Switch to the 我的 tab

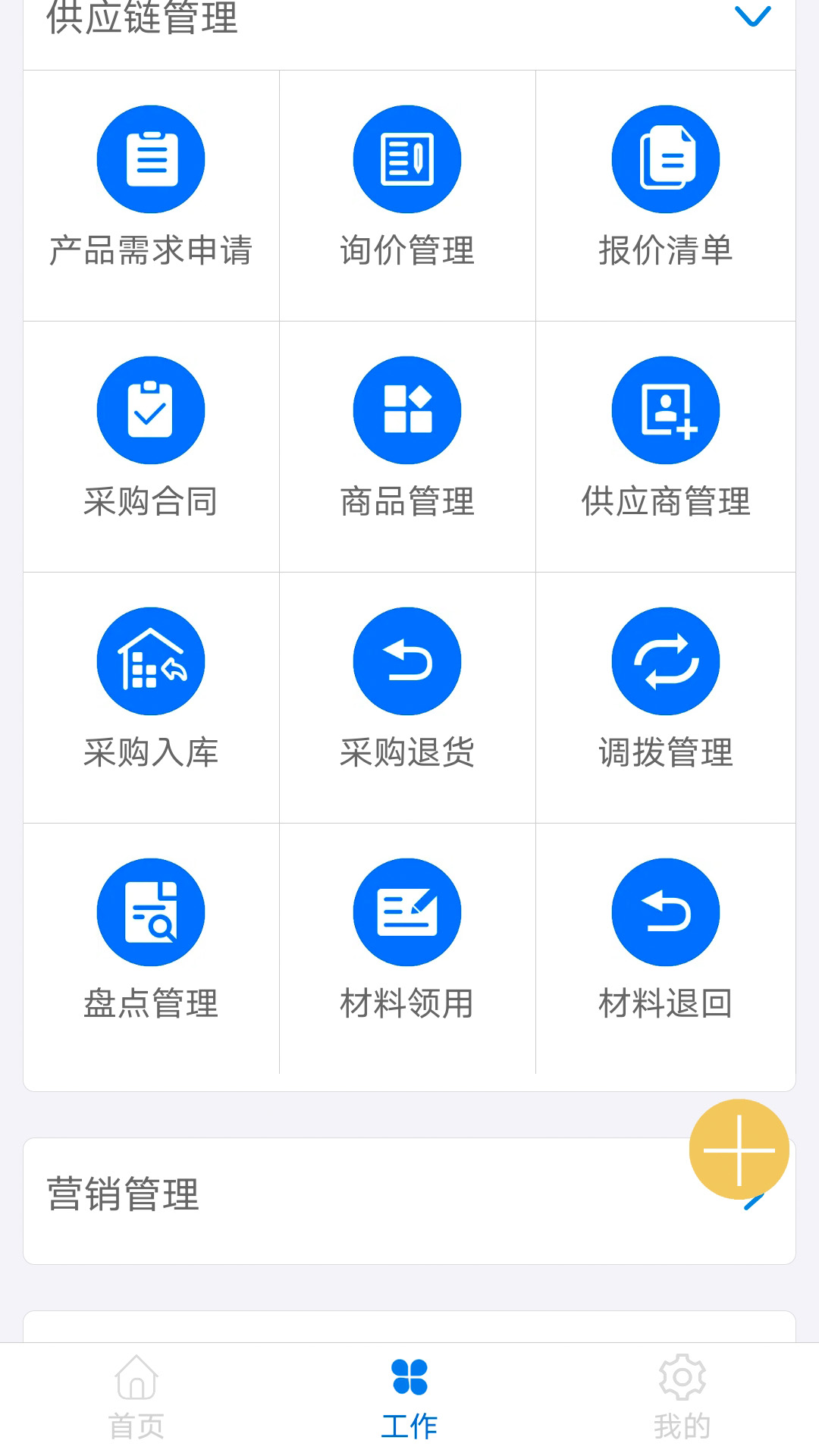682,1398
